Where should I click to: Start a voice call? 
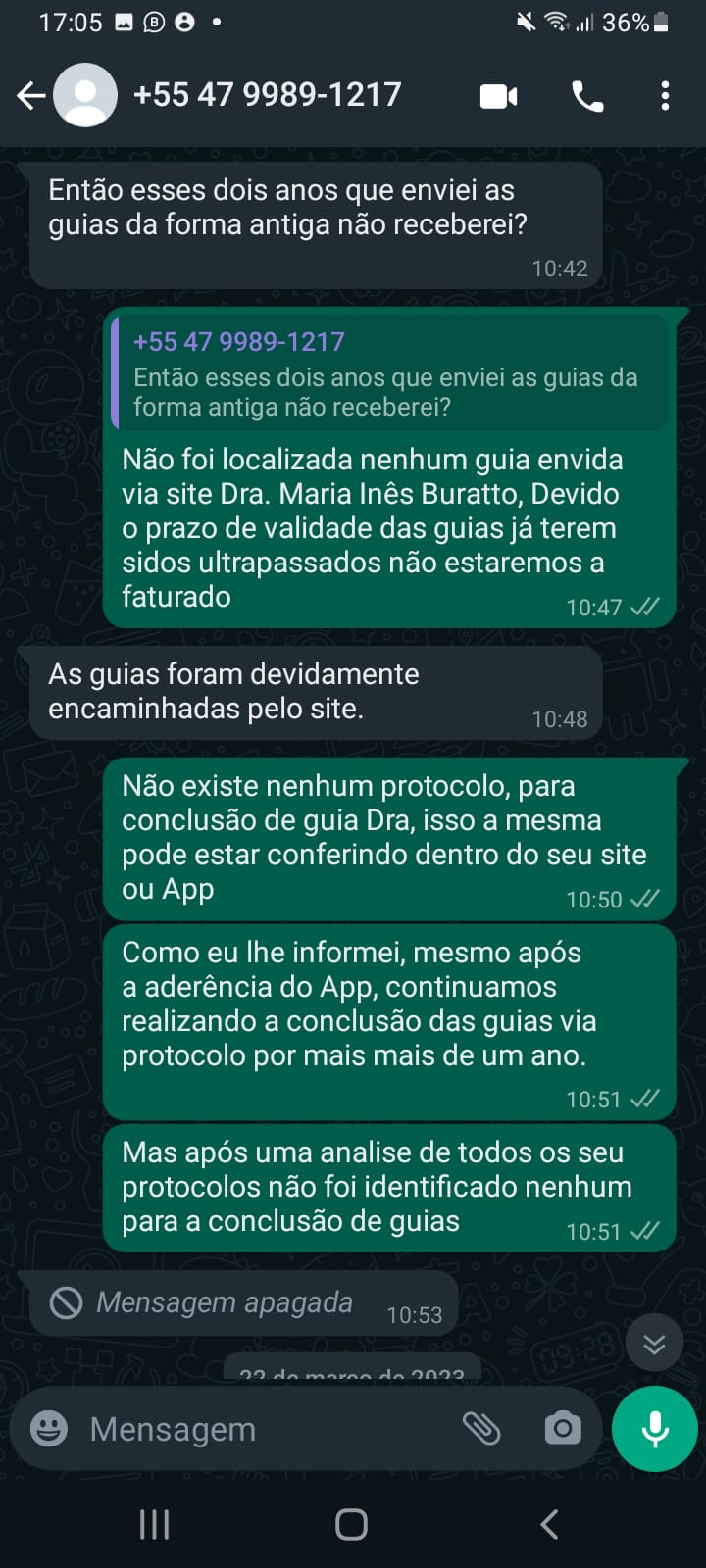(587, 96)
